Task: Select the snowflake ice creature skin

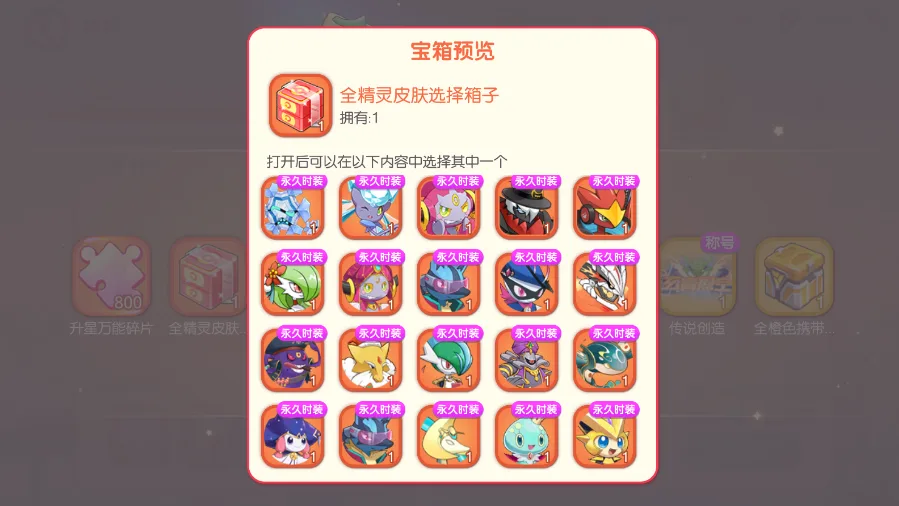Action: (x=293, y=207)
